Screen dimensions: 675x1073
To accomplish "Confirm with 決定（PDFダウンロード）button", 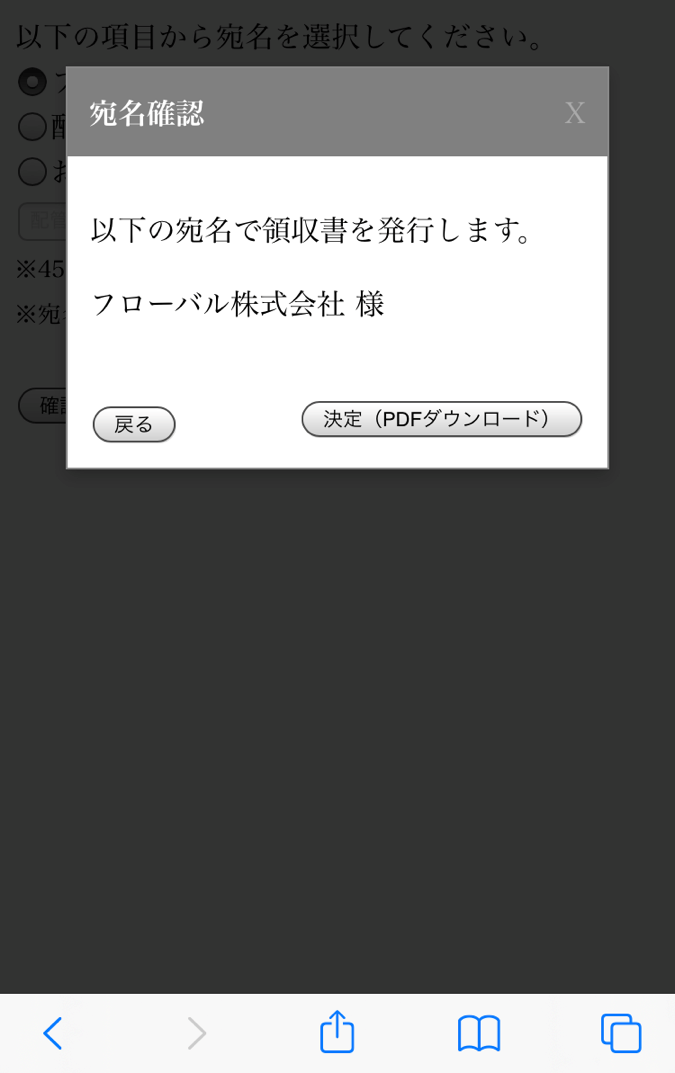I will [441, 419].
